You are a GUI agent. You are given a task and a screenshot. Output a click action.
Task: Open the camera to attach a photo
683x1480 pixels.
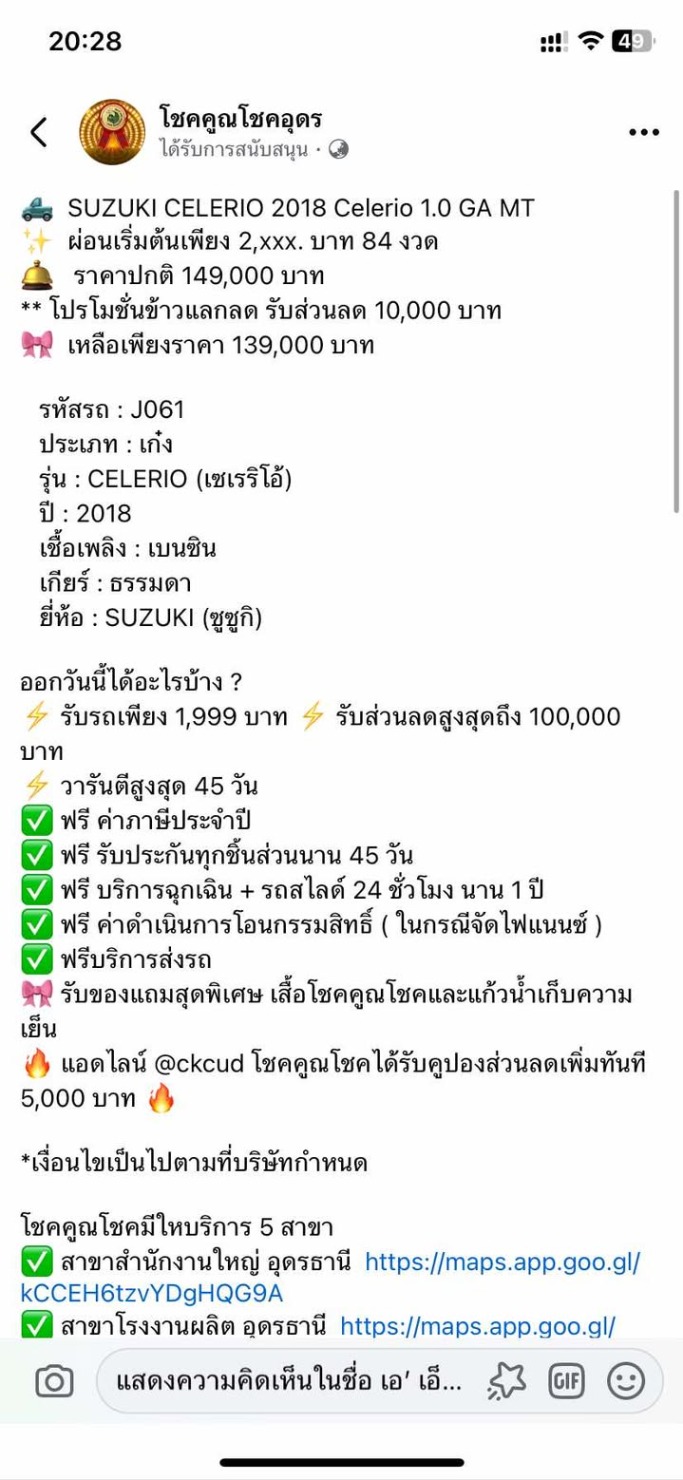(x=54, y=1382)
